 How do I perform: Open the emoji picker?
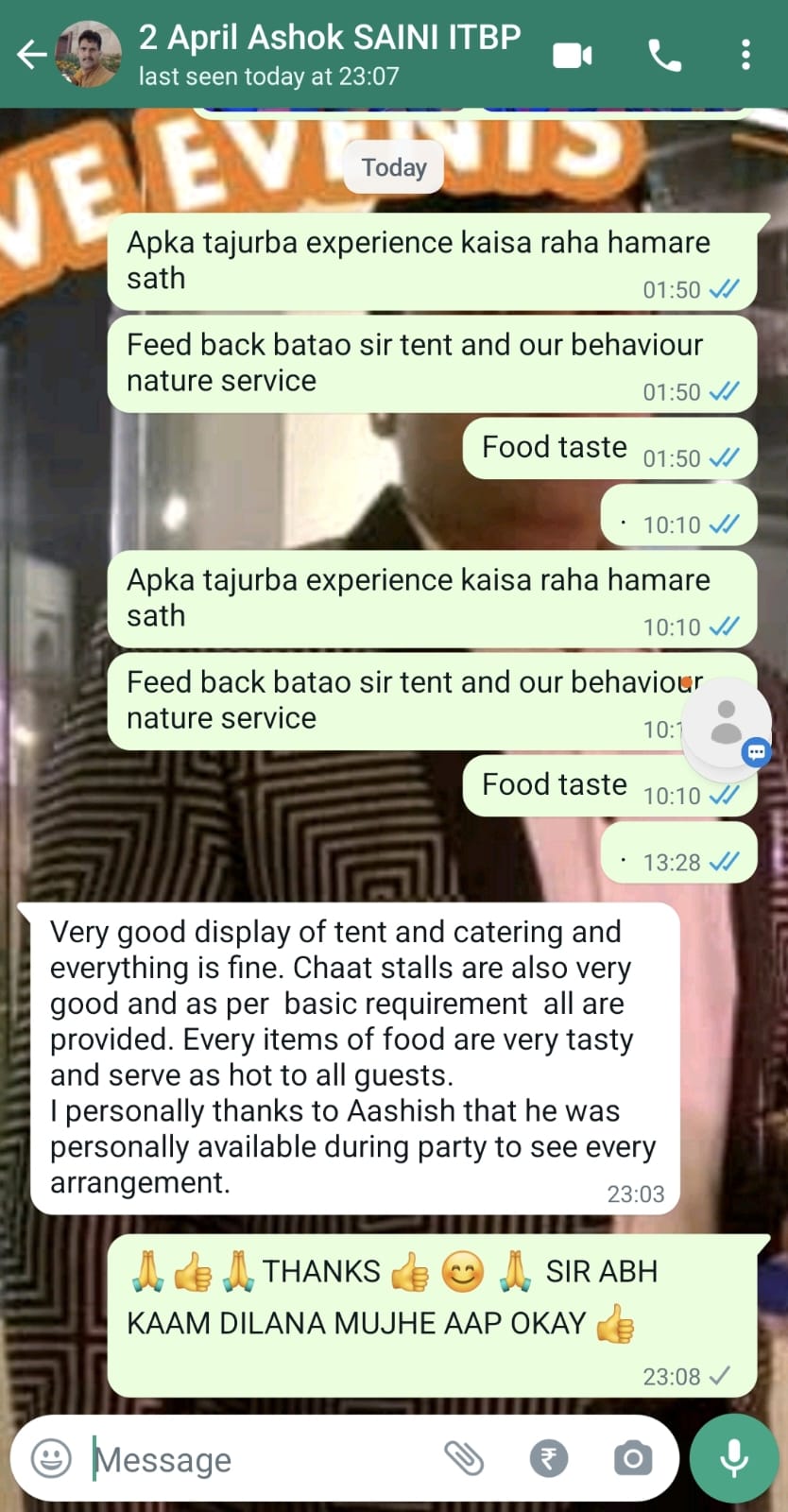coord(51,1458)
